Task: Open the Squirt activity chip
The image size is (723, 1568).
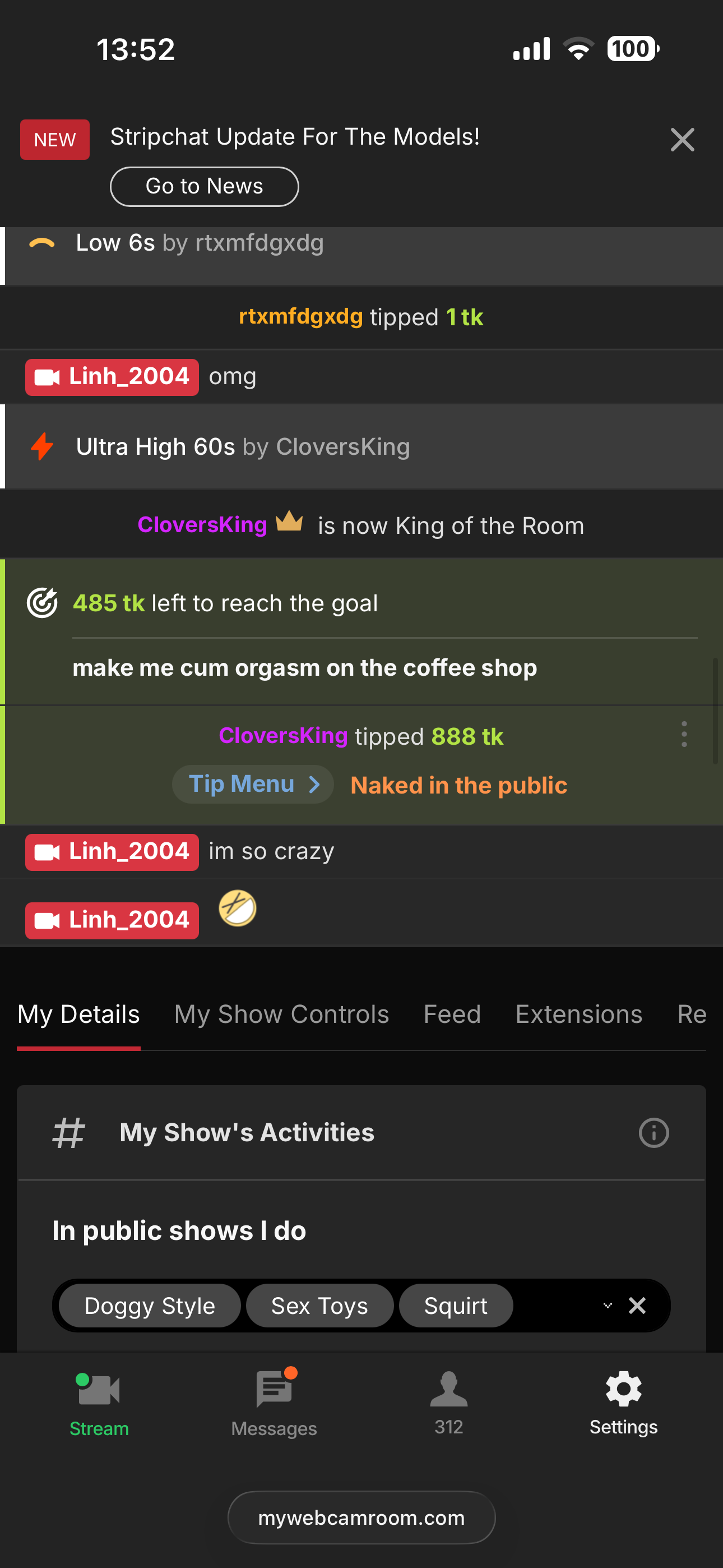Action: click(x=455, y=1306)
